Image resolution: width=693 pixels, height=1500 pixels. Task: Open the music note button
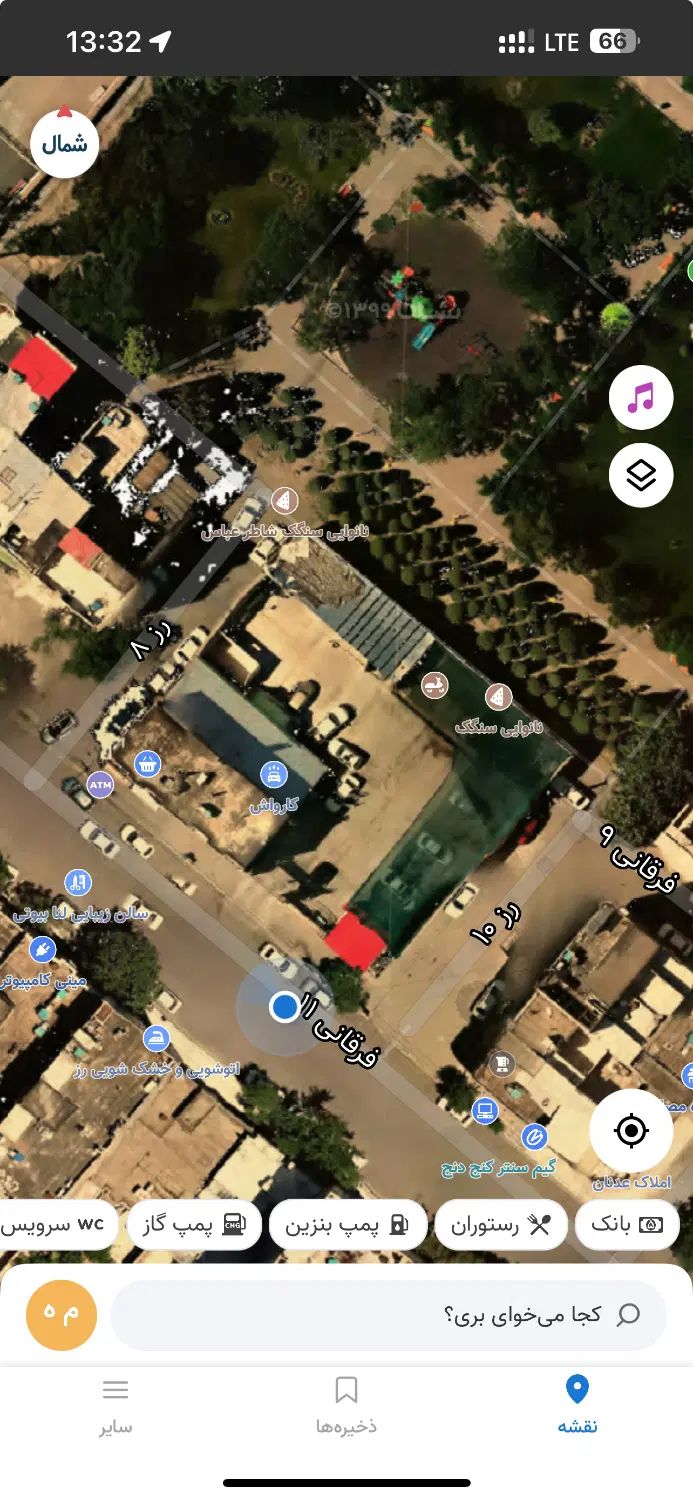click(641, 397)
